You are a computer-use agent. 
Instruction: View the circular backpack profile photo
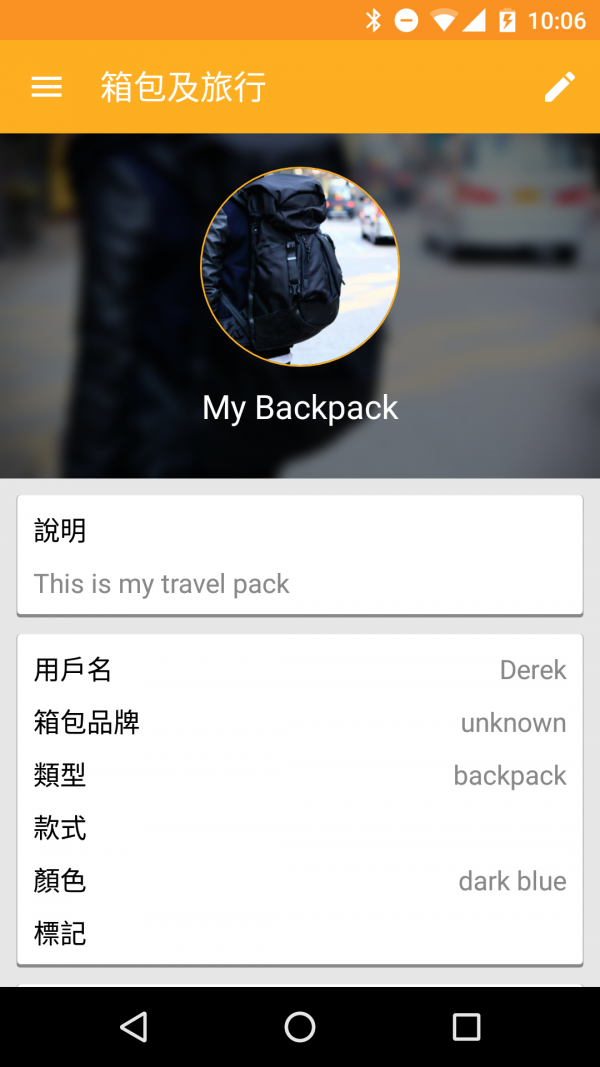coord(300,267)
